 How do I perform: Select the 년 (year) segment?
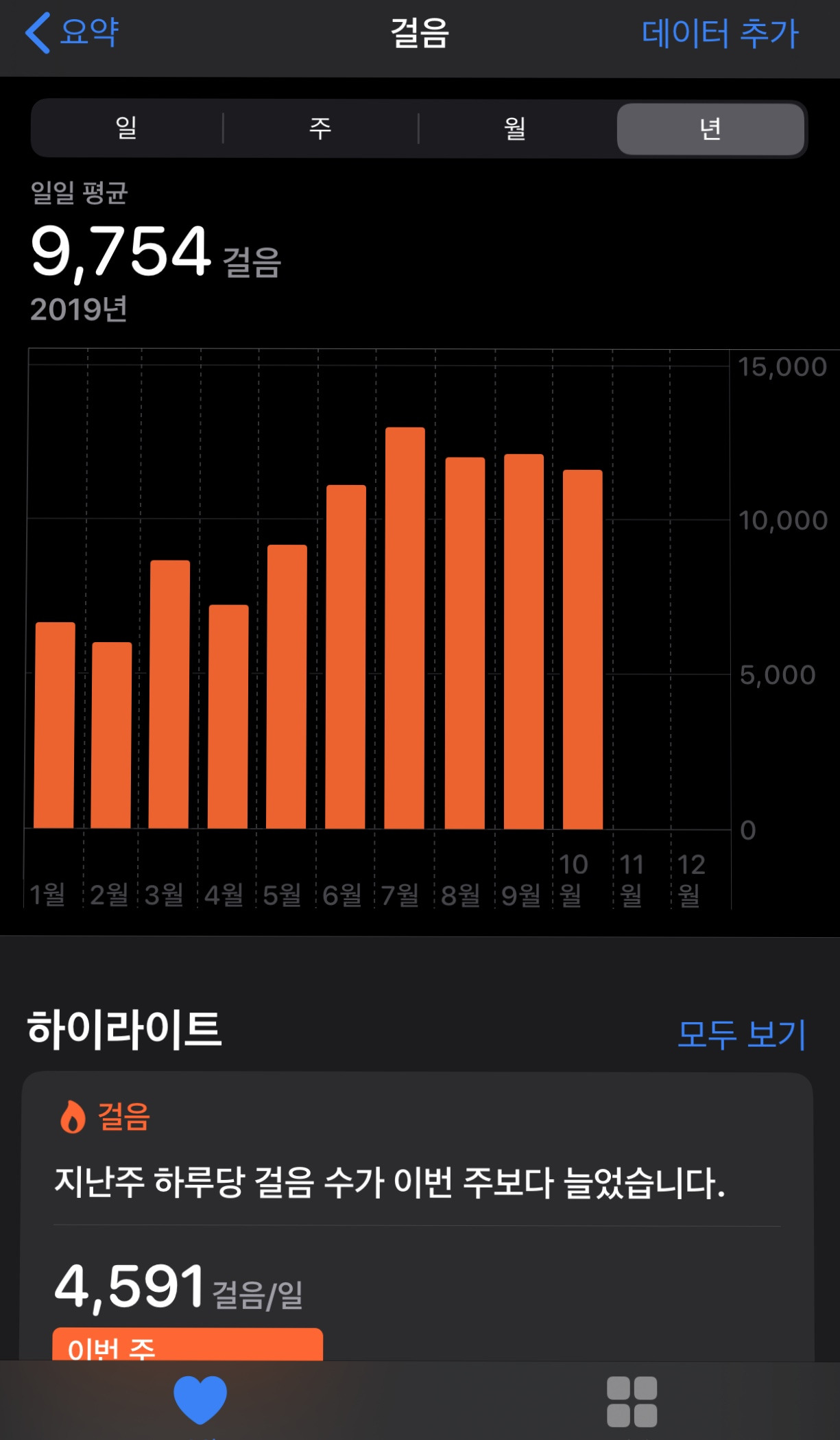710,128
